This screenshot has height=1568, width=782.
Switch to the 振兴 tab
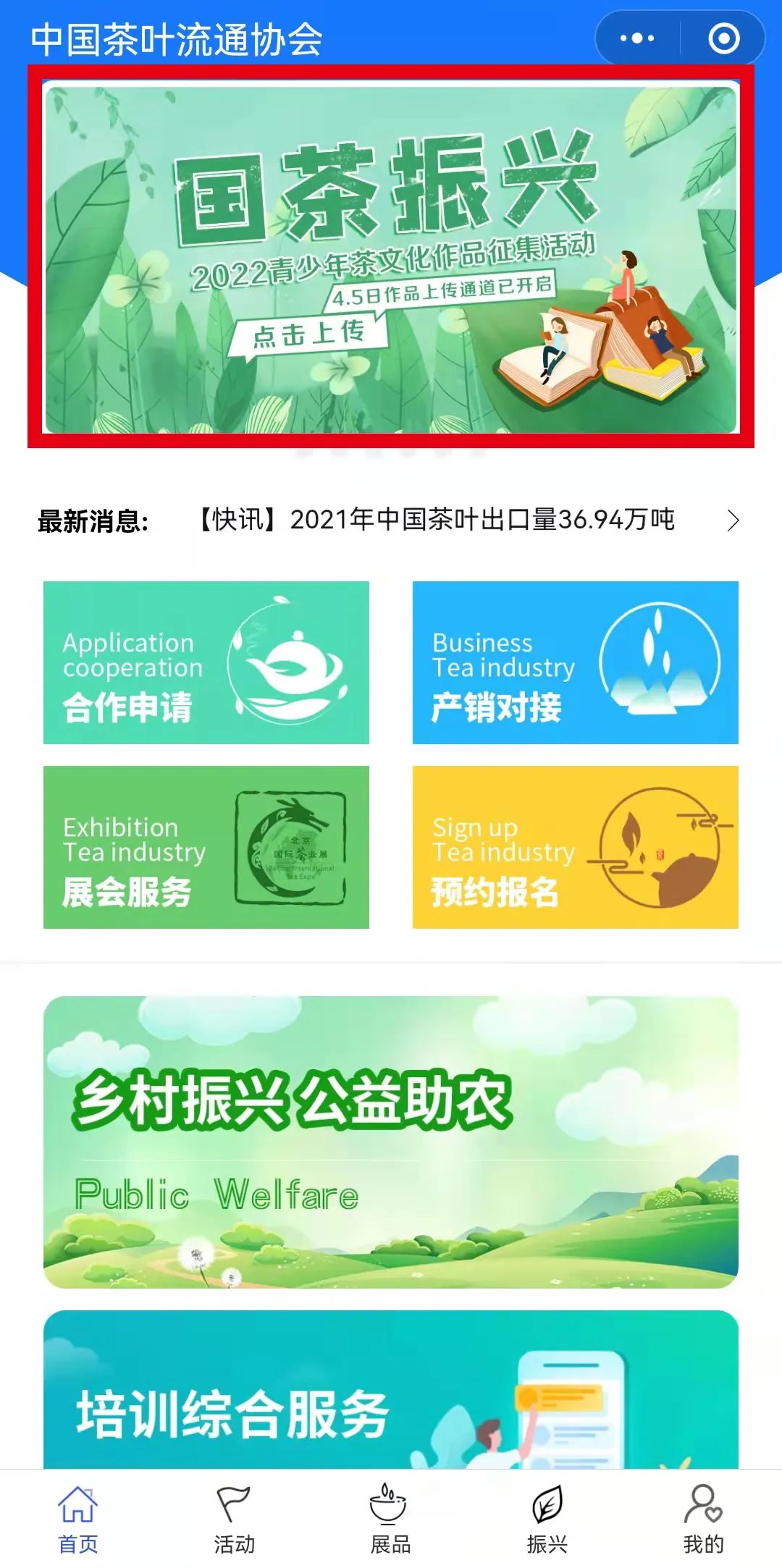pyautogui.click(x=547, y=1519)
